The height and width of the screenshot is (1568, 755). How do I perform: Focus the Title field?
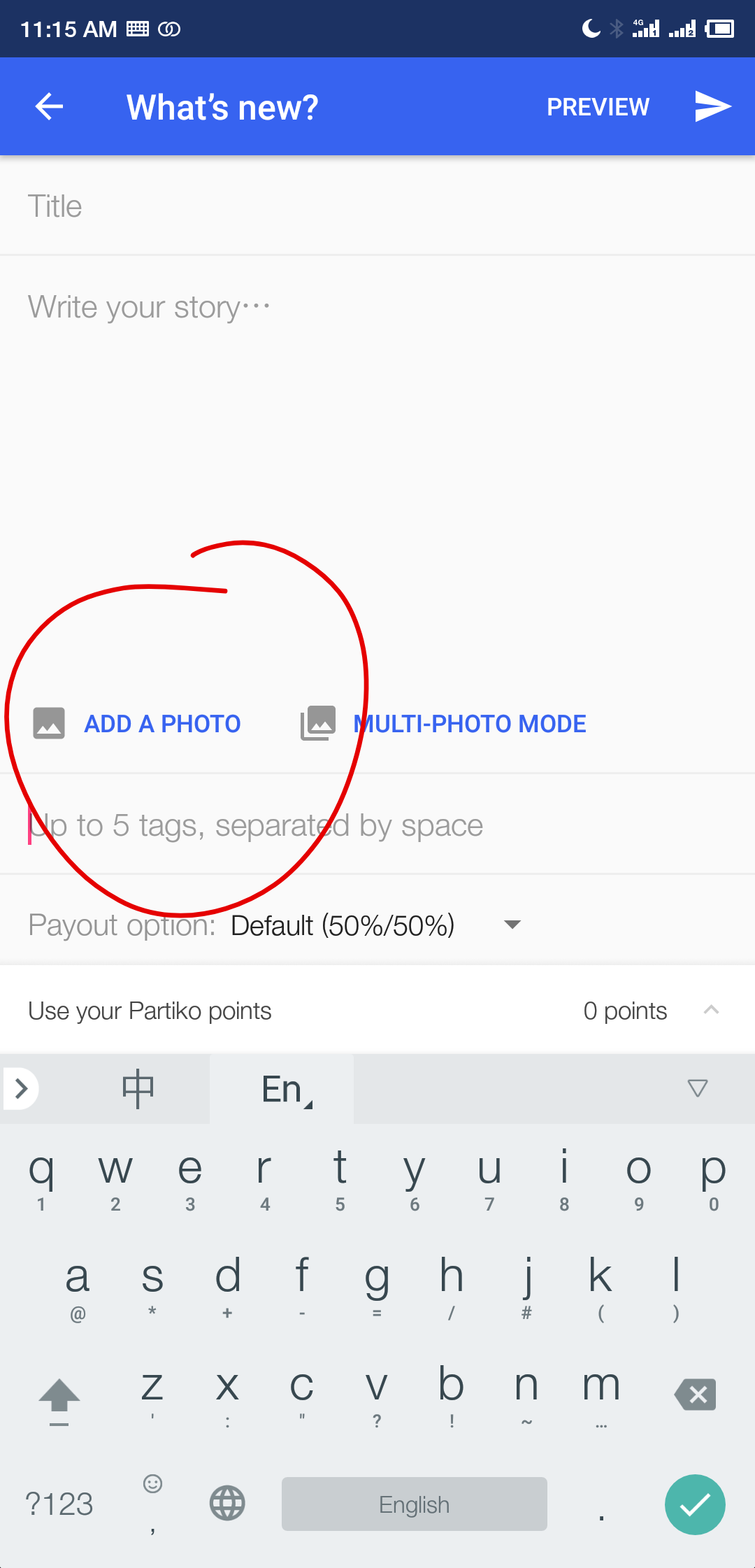377,207
